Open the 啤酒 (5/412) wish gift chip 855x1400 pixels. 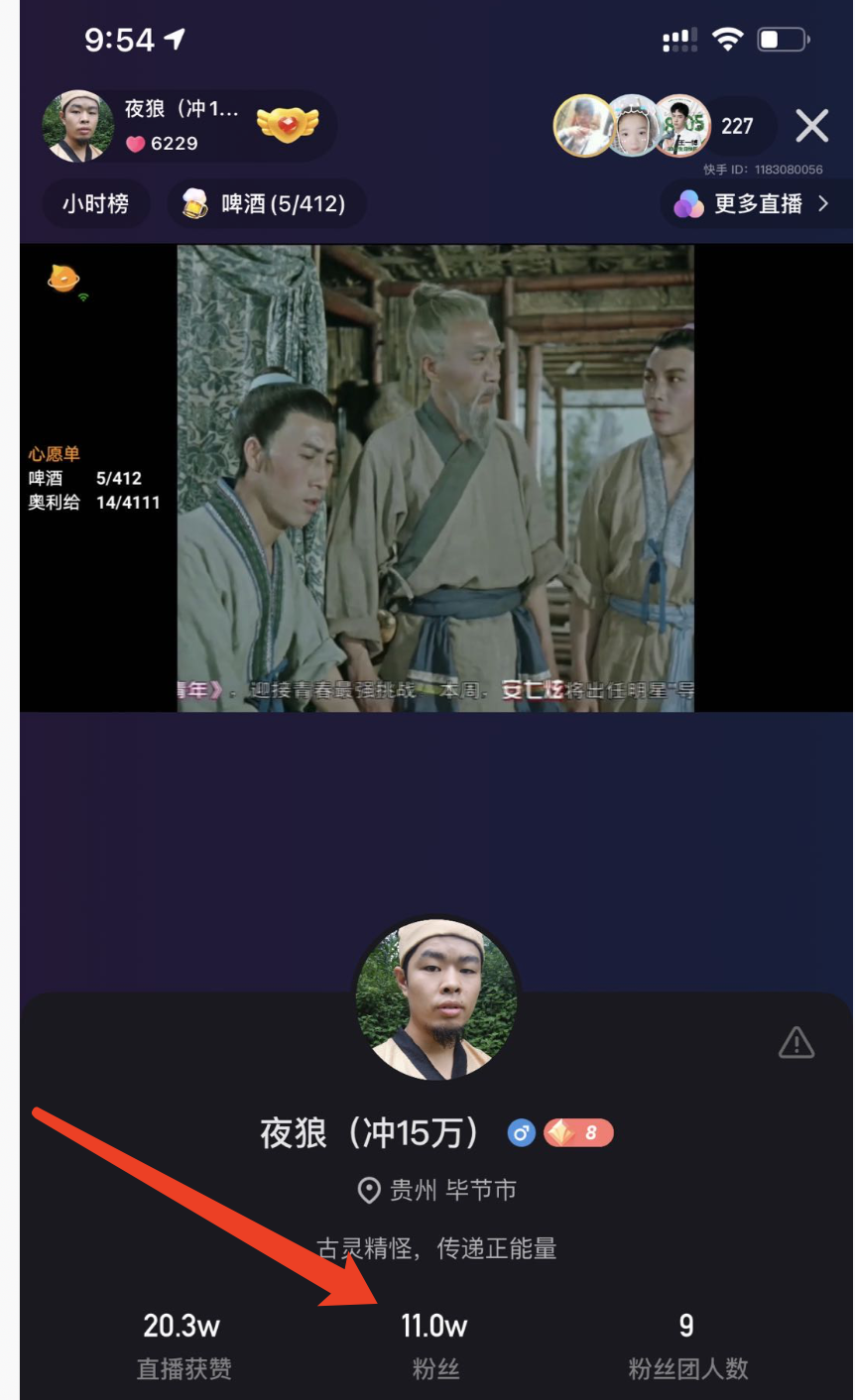click(x=266, y=203)
